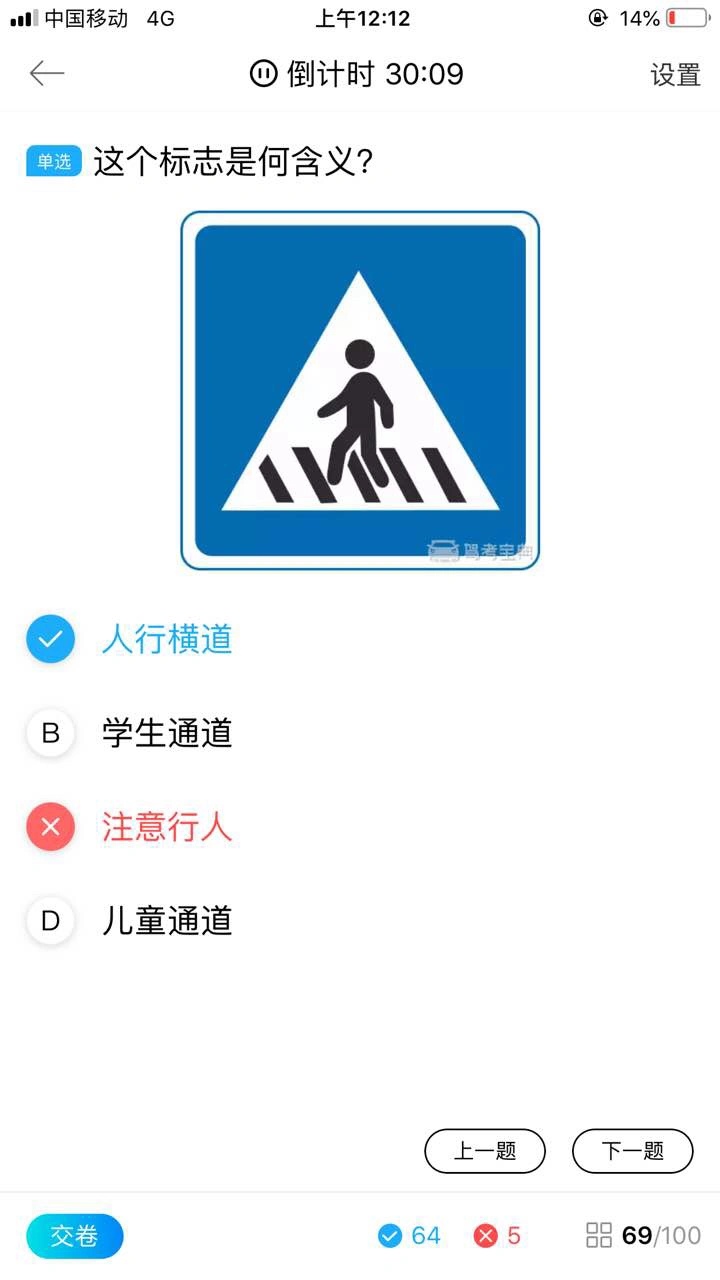Pause the countdown timer
The height and width of the screenshot is (1280, 720).
[x=263, y=74]
